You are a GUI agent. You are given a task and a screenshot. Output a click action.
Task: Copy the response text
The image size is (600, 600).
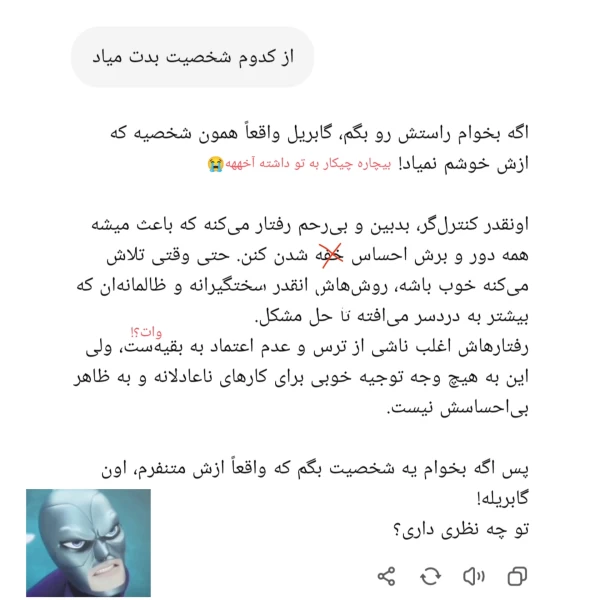517,576
